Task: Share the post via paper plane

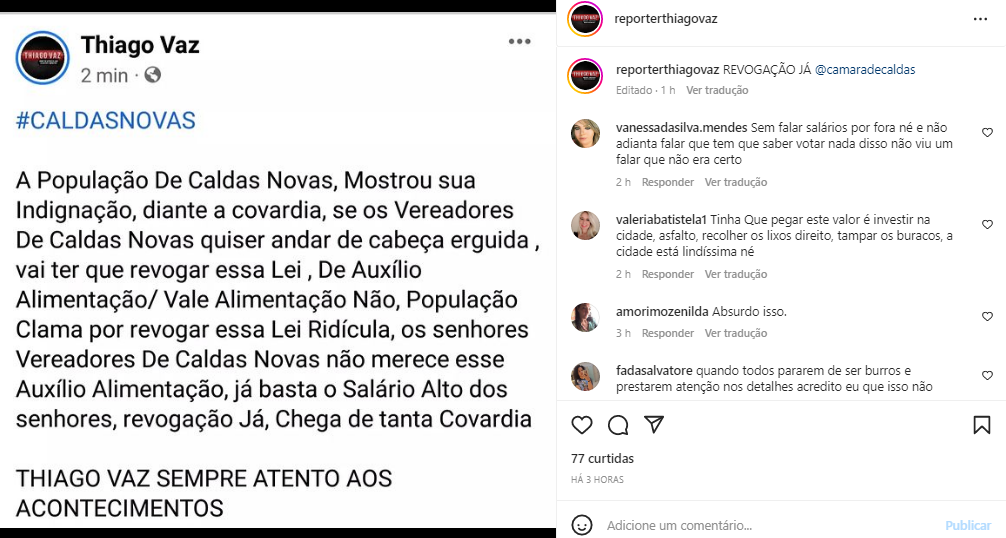Action: click(x=654, y=425)
